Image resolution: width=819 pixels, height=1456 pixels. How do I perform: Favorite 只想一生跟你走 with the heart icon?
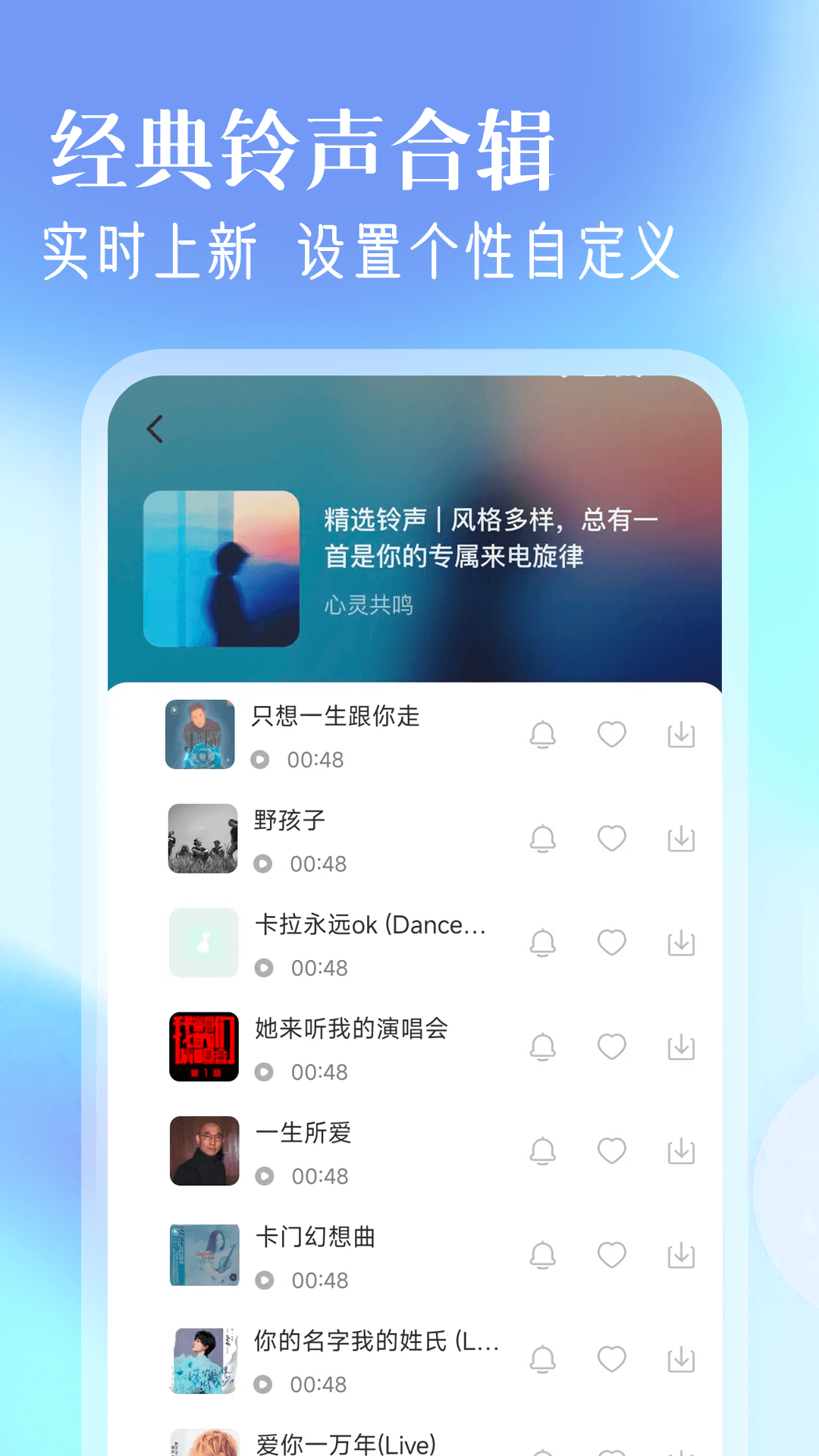click(x=611, y=734)
